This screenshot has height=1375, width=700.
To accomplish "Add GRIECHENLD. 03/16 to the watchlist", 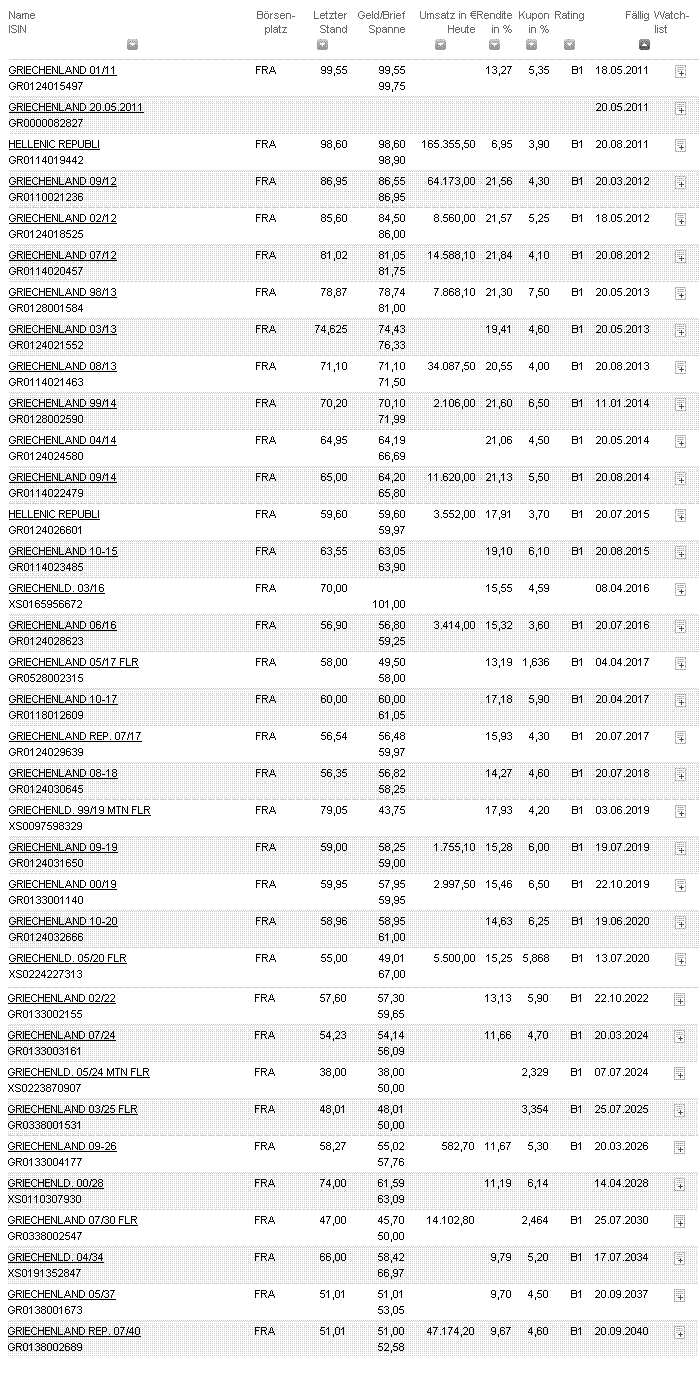I will click(680, 589).
